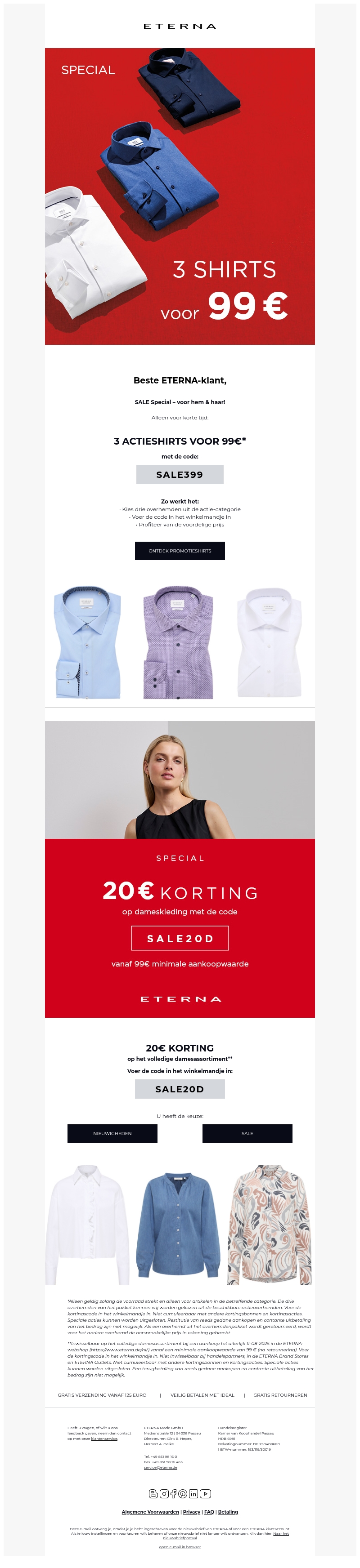View the white ruffled blouse
The height and width of the screenshot is (1568, 360).
[x=87, y=1225]
